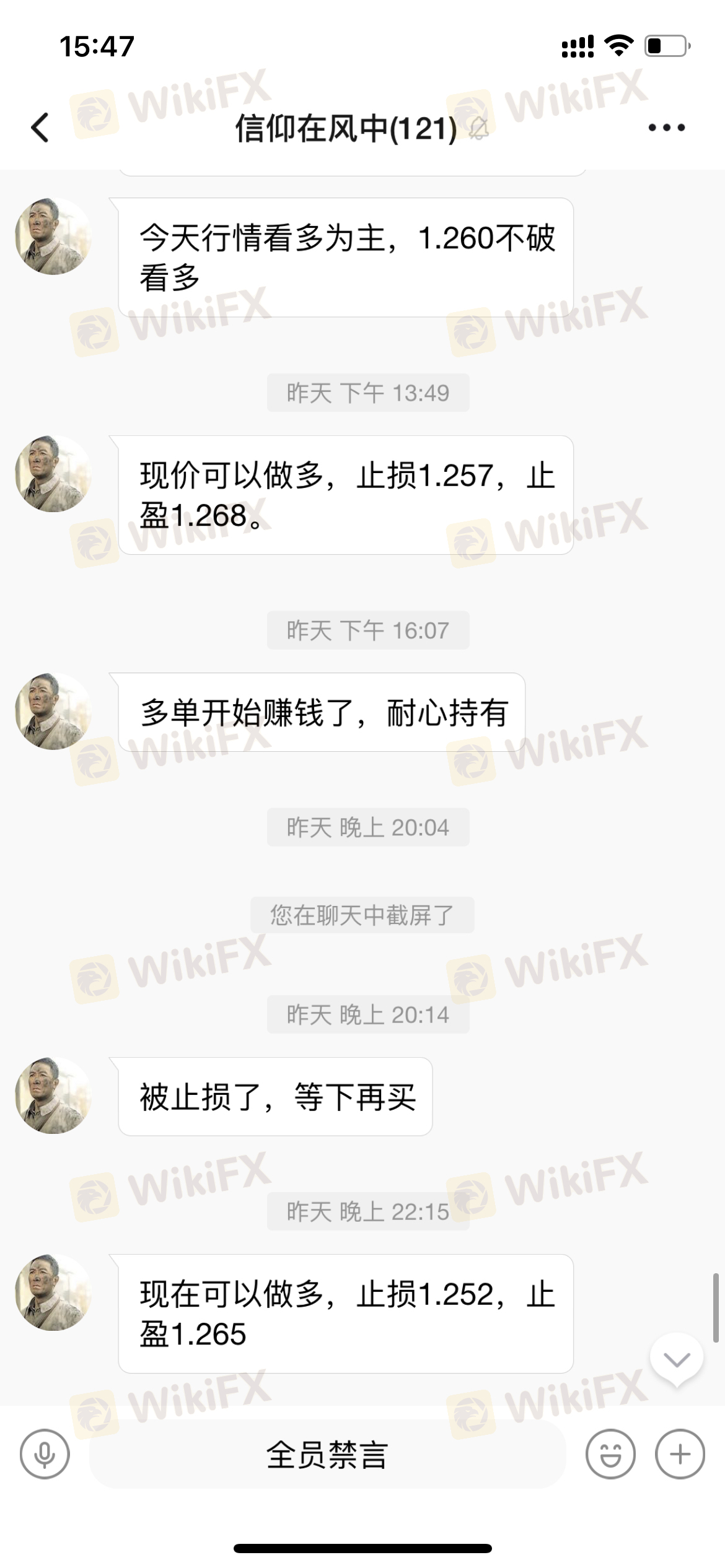
Task: Go back from the group chat
Action: (x=40, y=128)
